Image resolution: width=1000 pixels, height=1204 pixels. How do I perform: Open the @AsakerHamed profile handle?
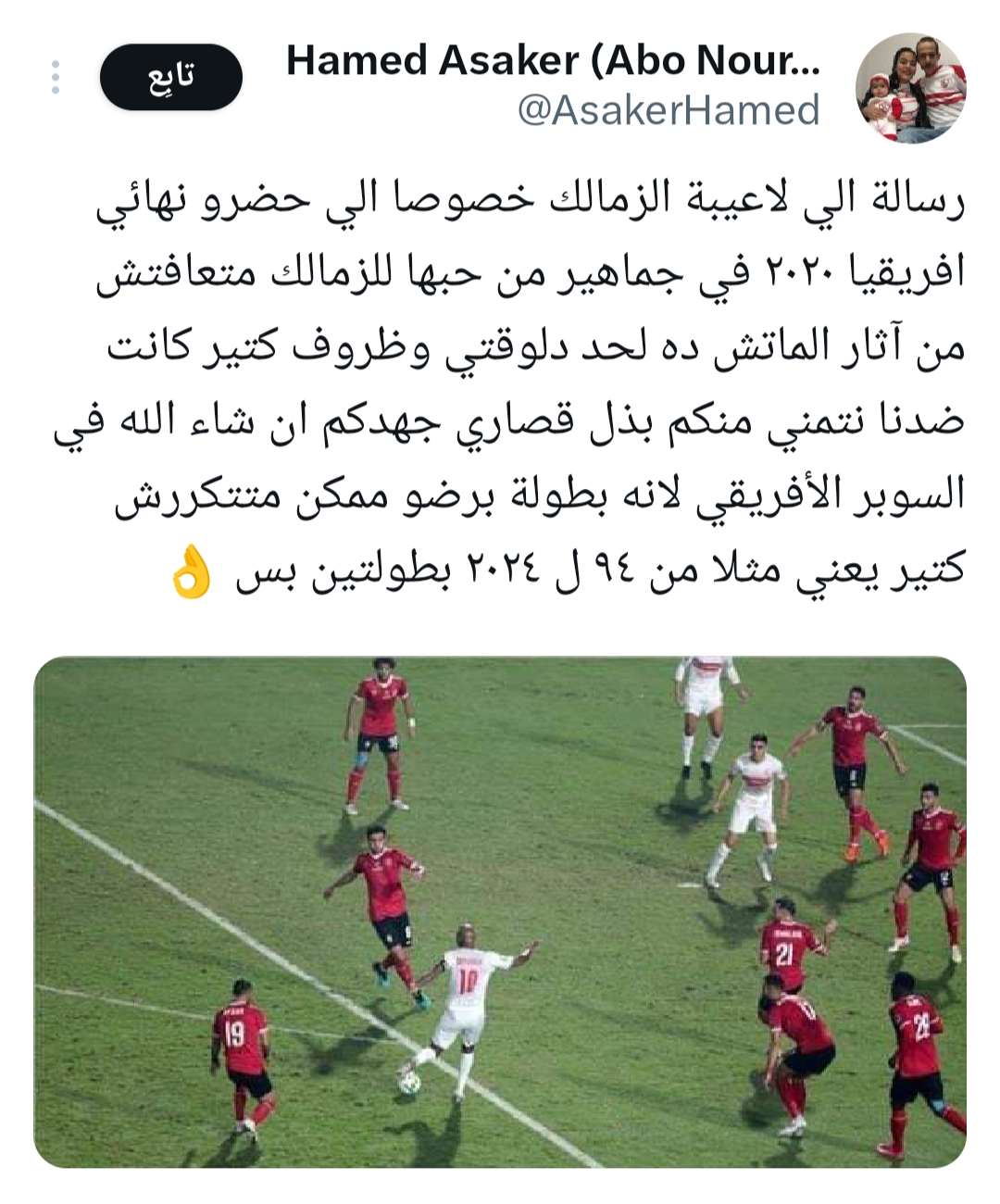tap(669, 111)
